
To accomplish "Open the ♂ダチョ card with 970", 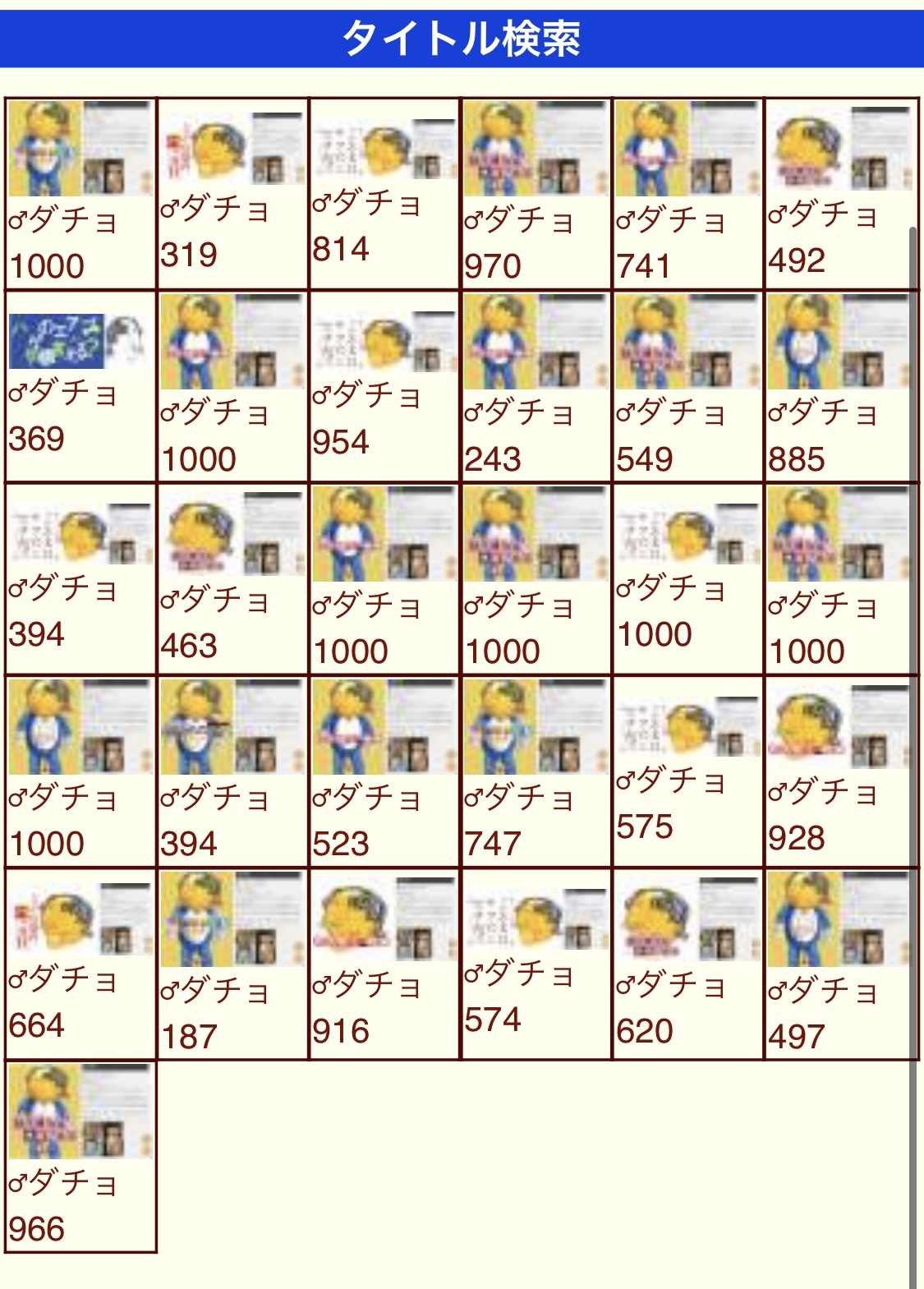I will (x=536, y=193).
